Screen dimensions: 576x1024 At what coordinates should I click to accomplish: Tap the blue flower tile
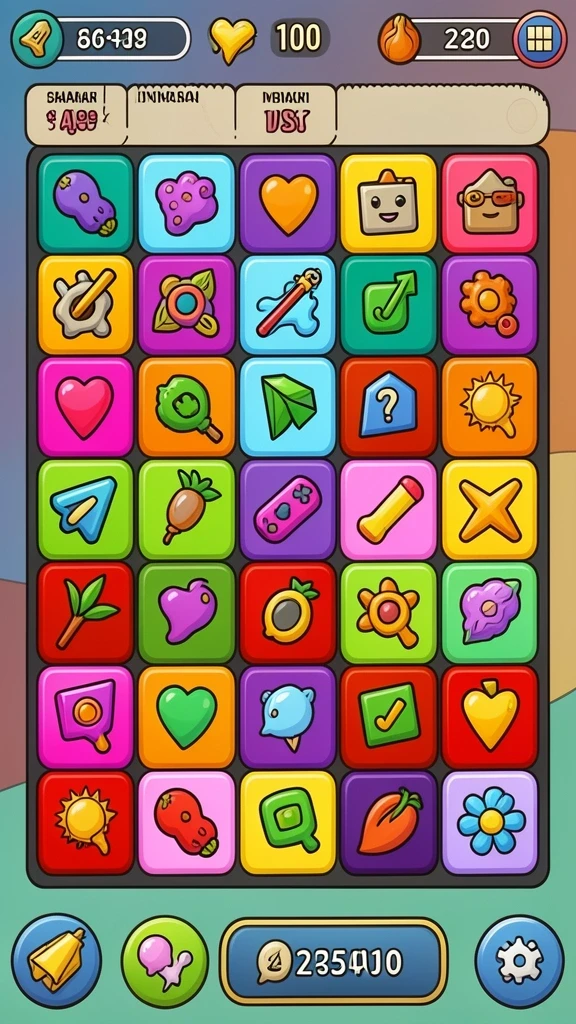coord(490,822)
